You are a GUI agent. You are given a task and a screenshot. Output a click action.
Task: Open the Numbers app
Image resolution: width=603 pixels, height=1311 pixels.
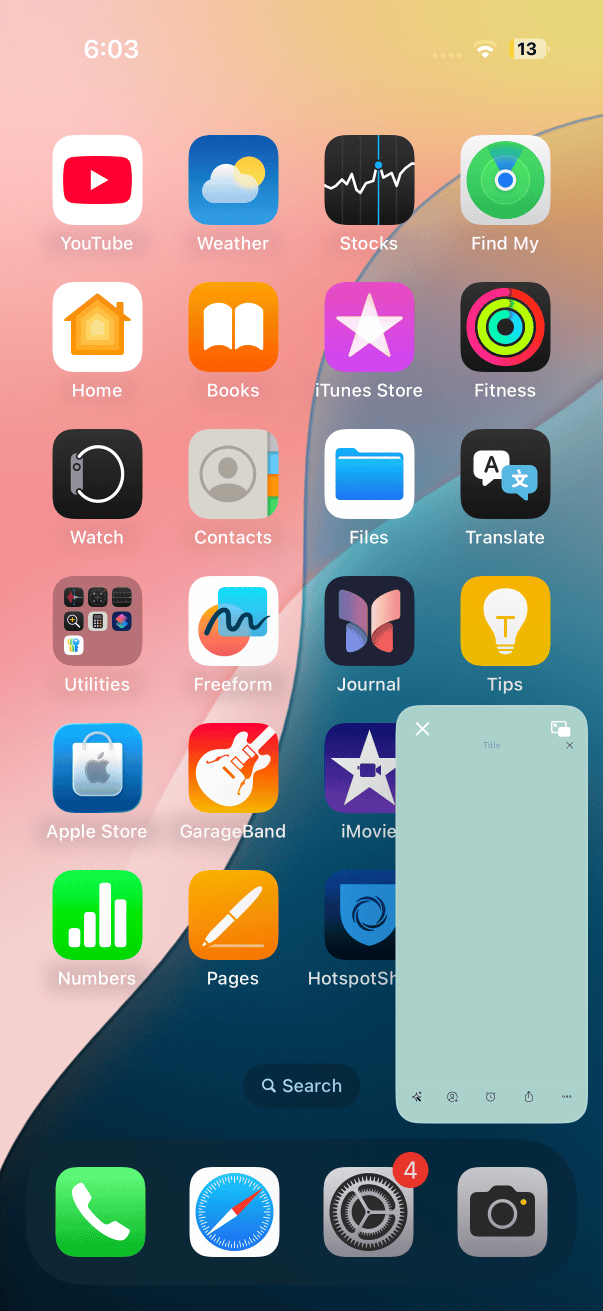[x=97, y=915]
